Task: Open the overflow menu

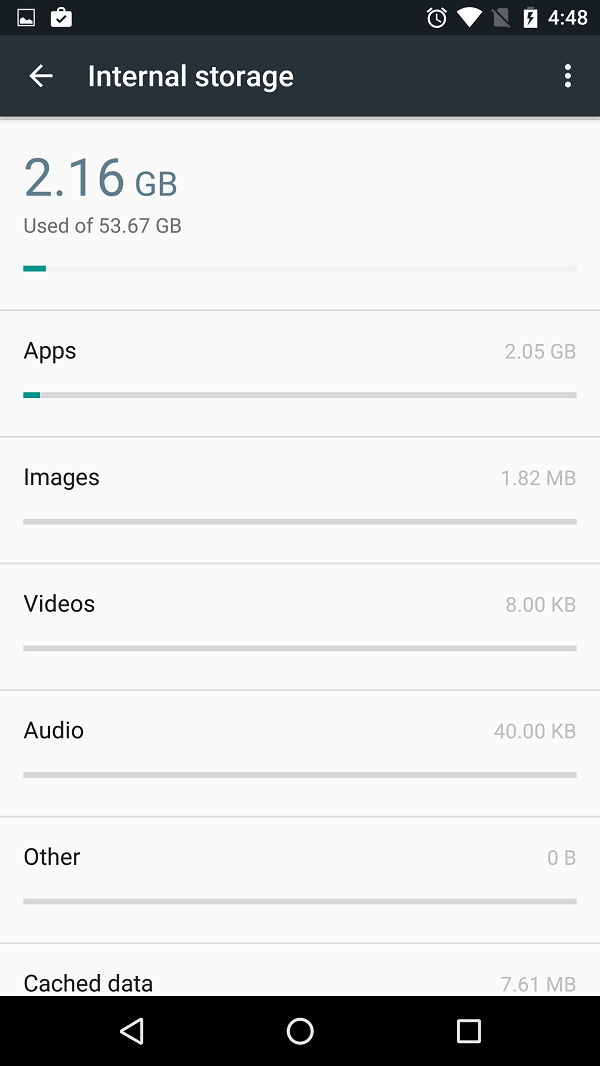Action: tap(567, 76)
